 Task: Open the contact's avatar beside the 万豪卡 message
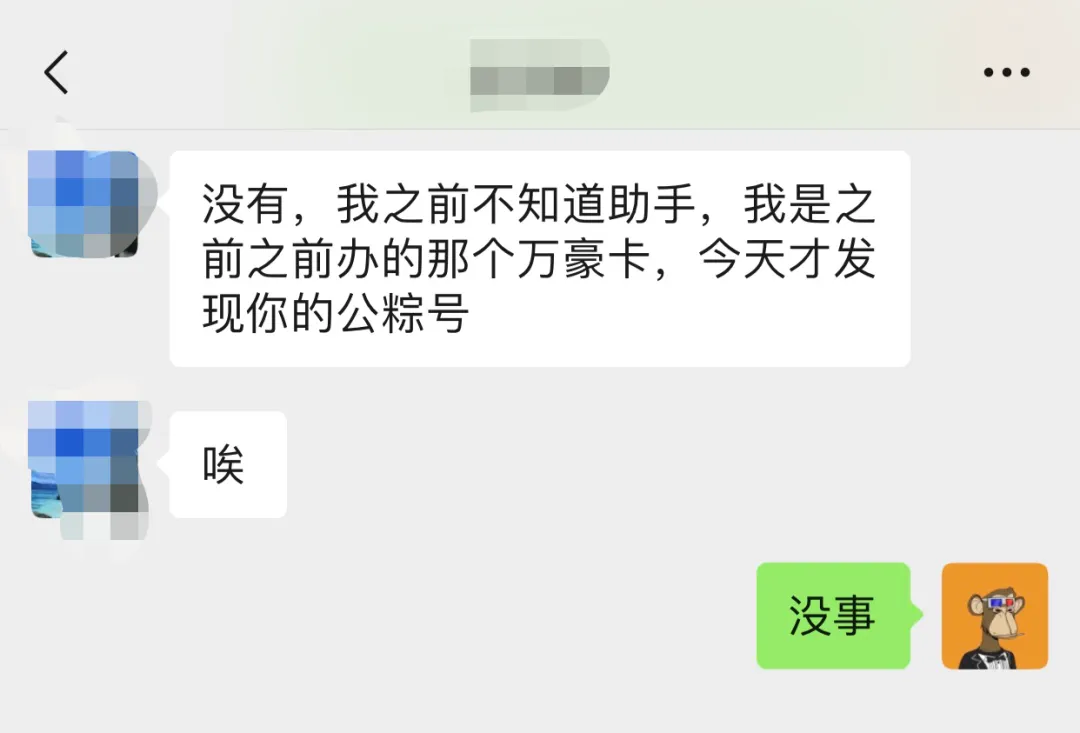[x=84, y=203]
